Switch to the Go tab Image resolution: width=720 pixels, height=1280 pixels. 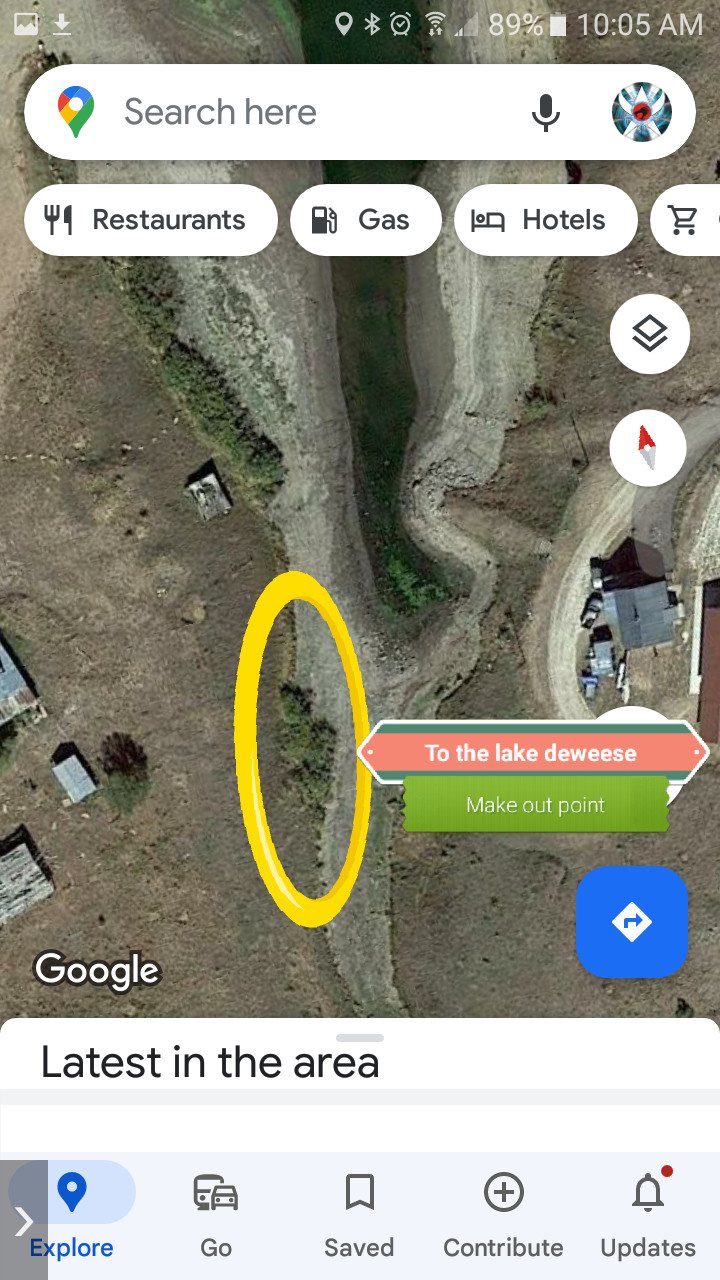(x=216, y=1216)
